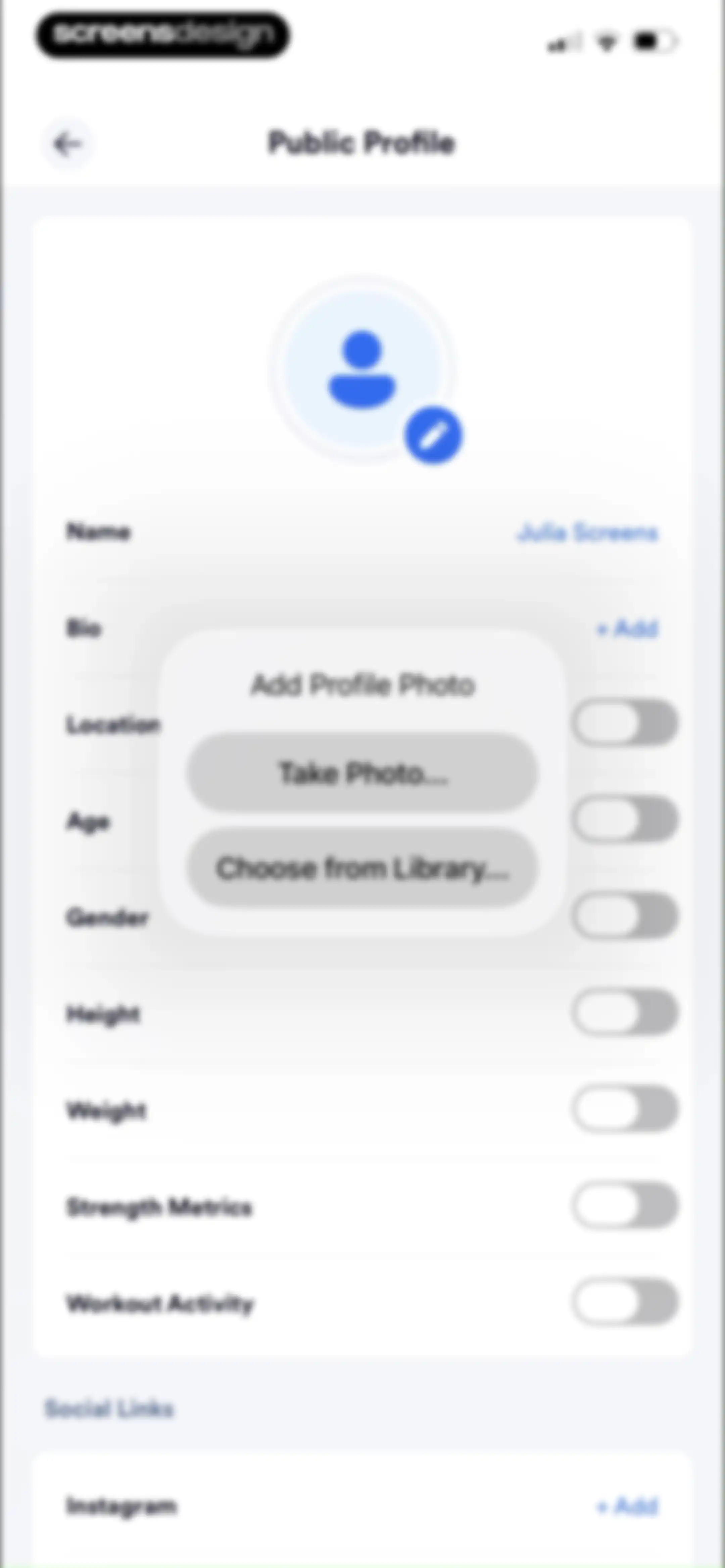The height and width of the screenshot is (1568, 725).
Task: Choose from Library option
Action: (x=362, y=868)
